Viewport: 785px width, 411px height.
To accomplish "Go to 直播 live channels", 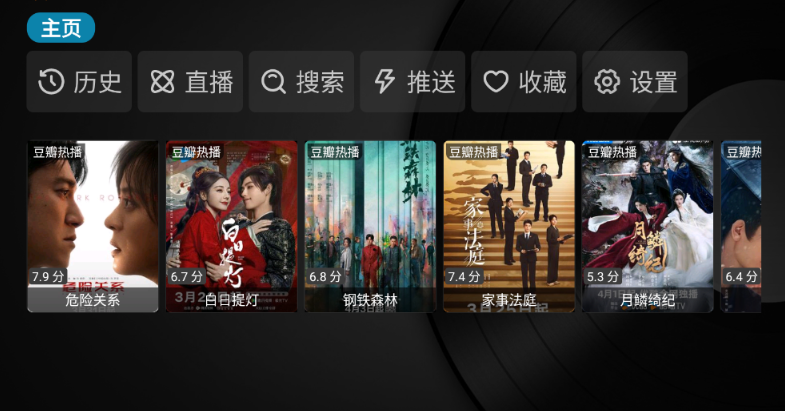I will [x=191, y=82].
